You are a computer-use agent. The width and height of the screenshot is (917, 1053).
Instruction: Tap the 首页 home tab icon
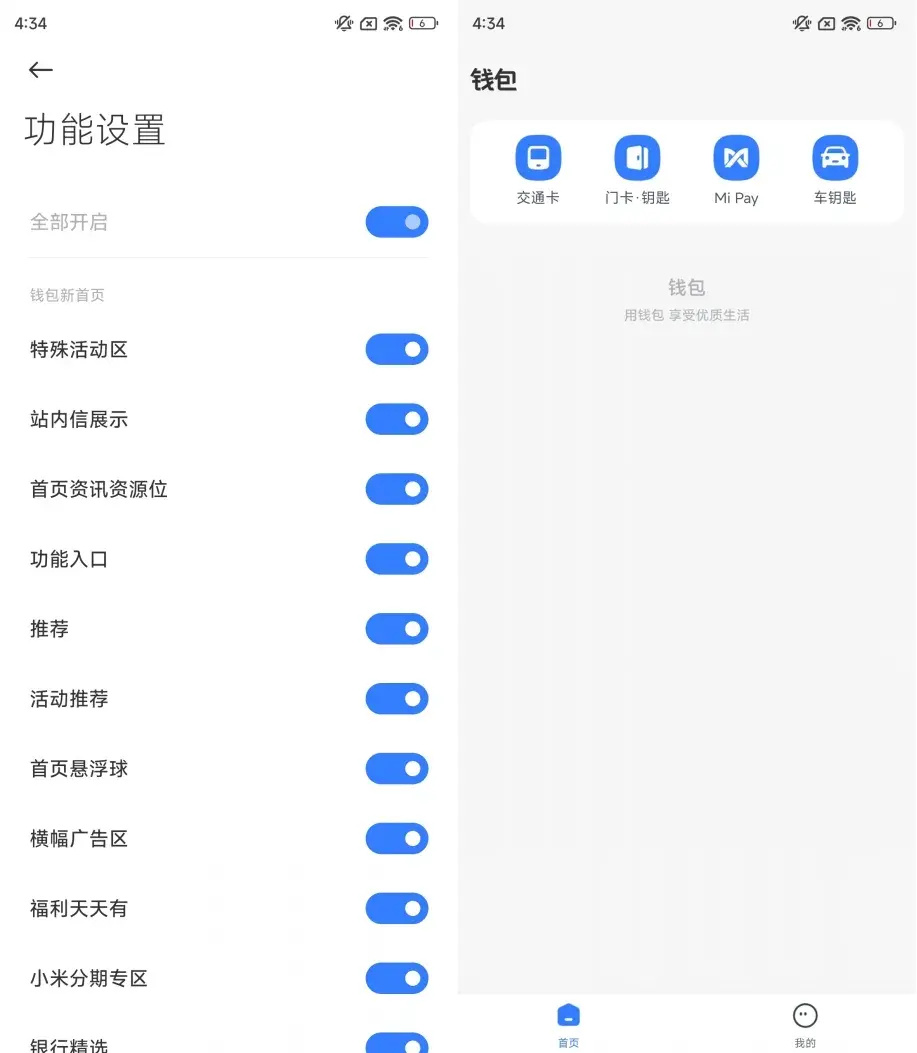click(569, 1015)
